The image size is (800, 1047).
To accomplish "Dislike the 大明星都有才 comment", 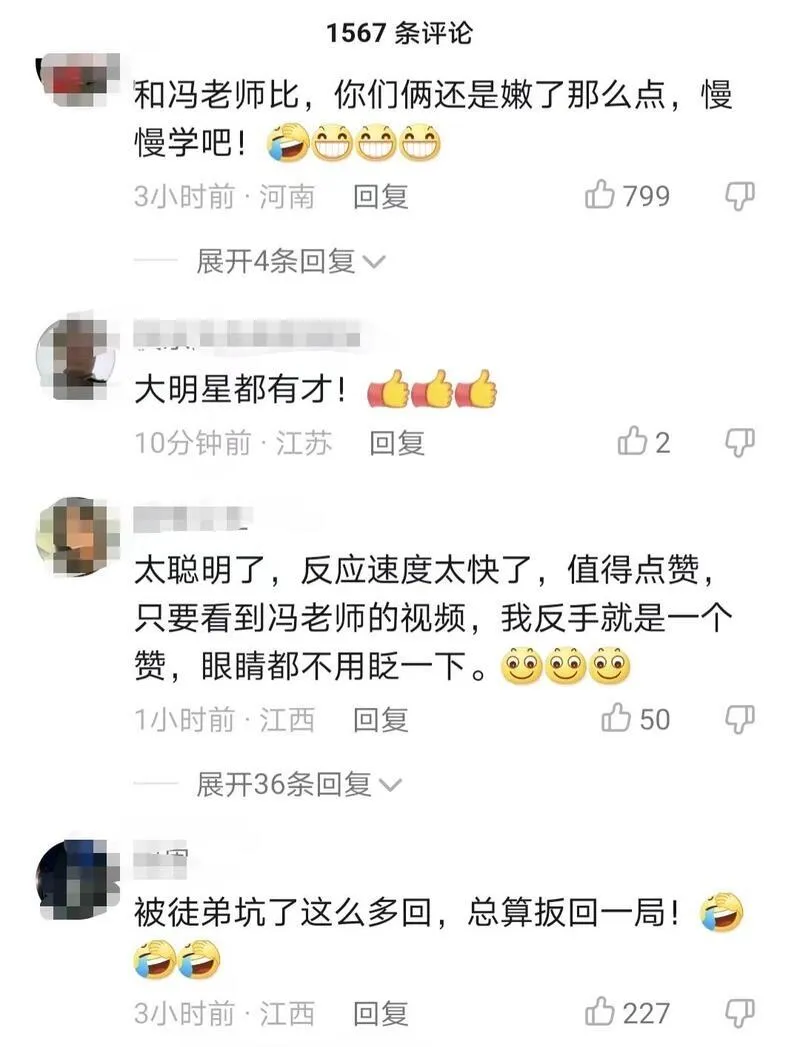I will [739, 442].
